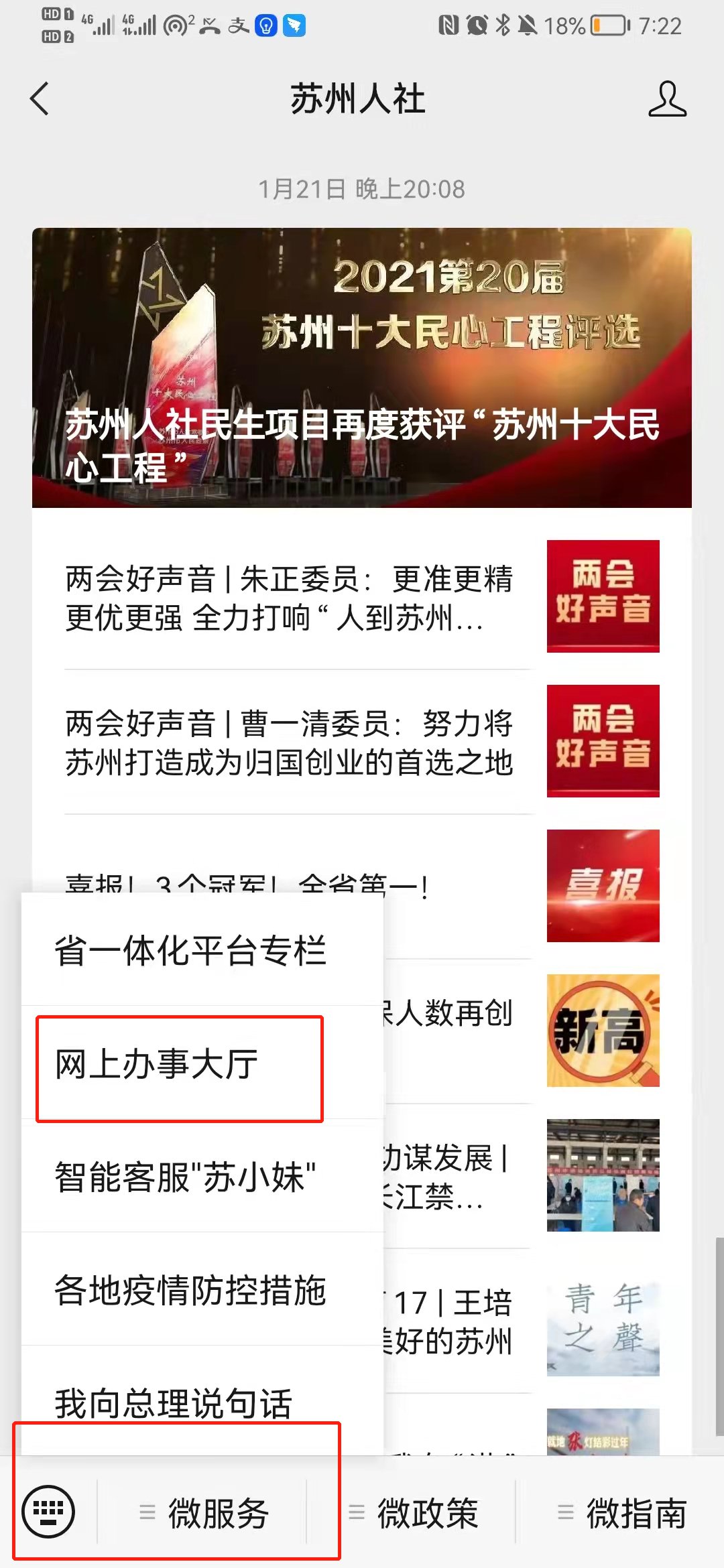This screenshot has width=724, height=1568.
Task: Open the 苏州十大民心工程 headline article
Action: tap(362, 367)
